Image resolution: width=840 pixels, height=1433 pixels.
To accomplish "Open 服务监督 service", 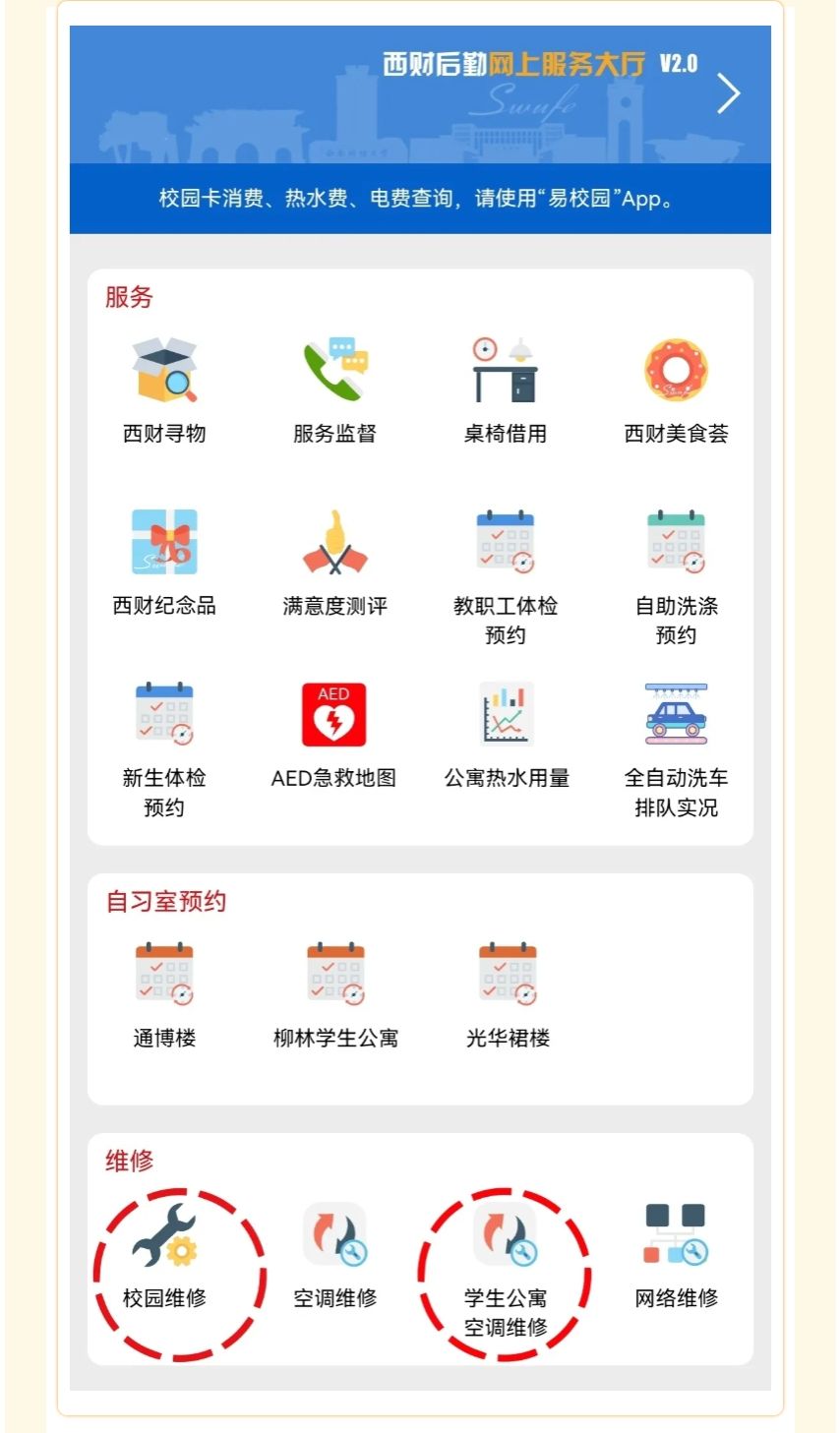I will tap(334, 390).
